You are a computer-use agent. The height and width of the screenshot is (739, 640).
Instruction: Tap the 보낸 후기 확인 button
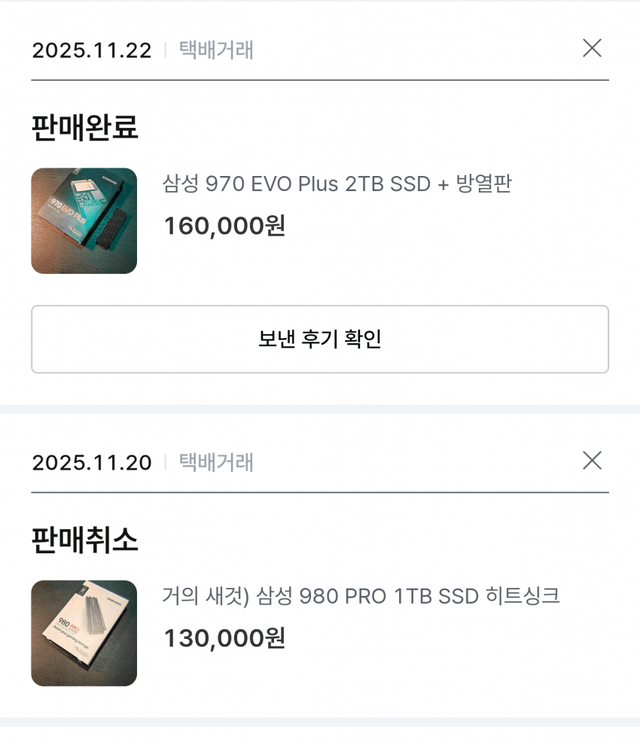[320, 339]
